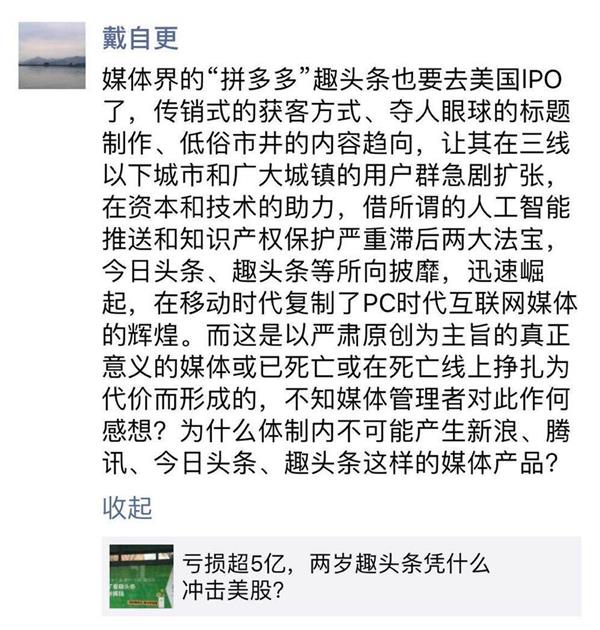Open shared article 亏损超5亿，两岁趣头条
Image resolution: width=600 pixels, height=630 pixels.
click(340, 576)
